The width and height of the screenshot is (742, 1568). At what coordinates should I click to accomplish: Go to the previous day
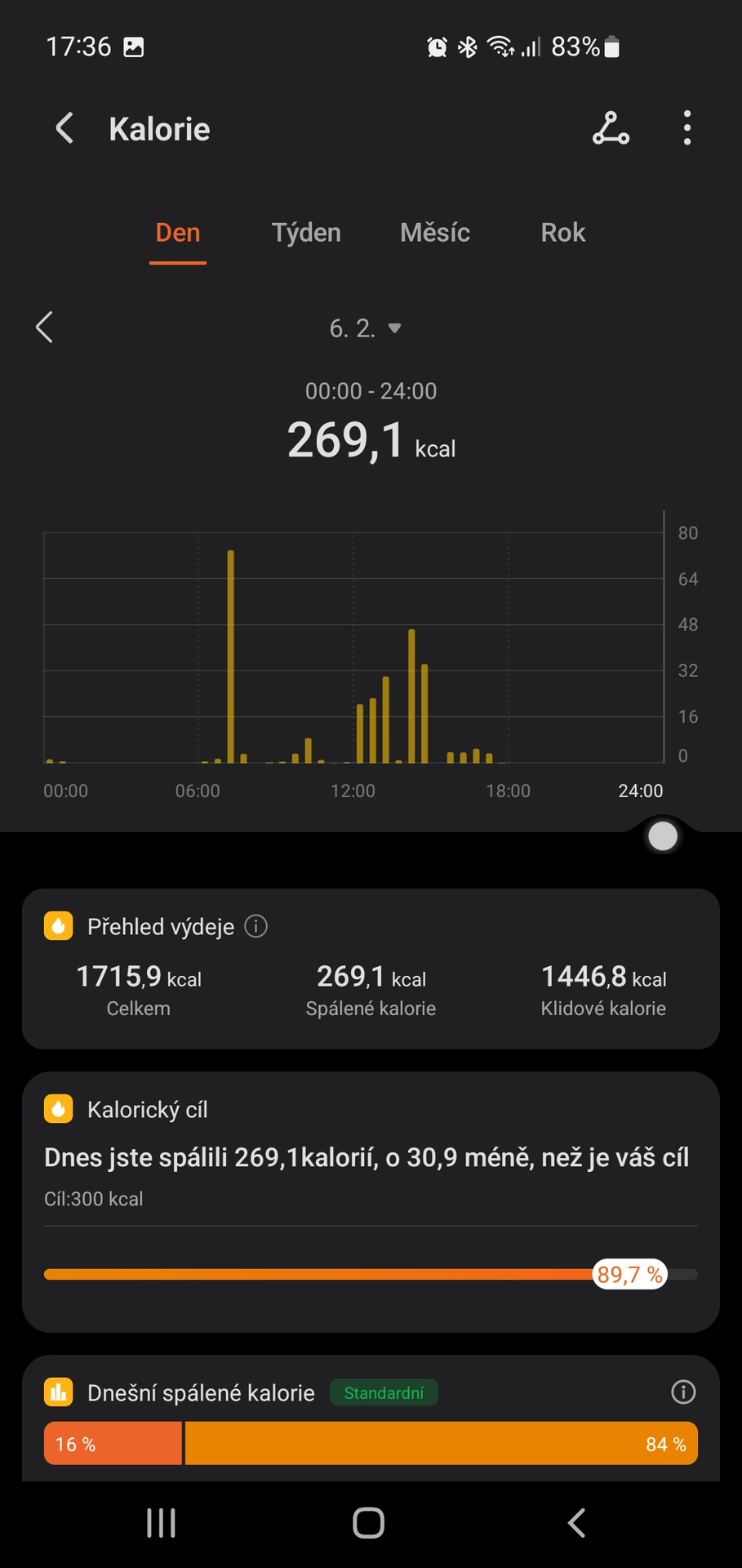click(45, 327)
